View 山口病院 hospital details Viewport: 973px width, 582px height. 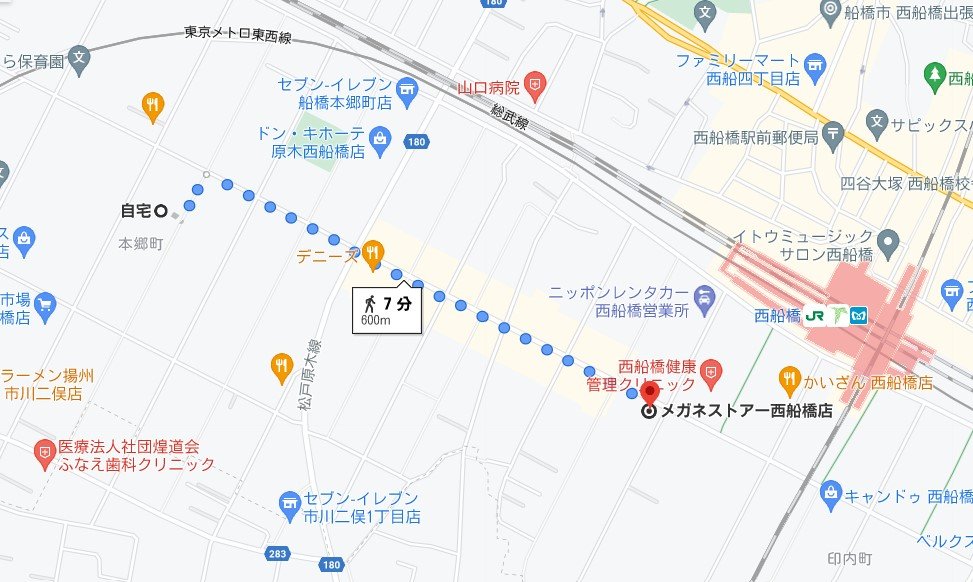point(536,86)
